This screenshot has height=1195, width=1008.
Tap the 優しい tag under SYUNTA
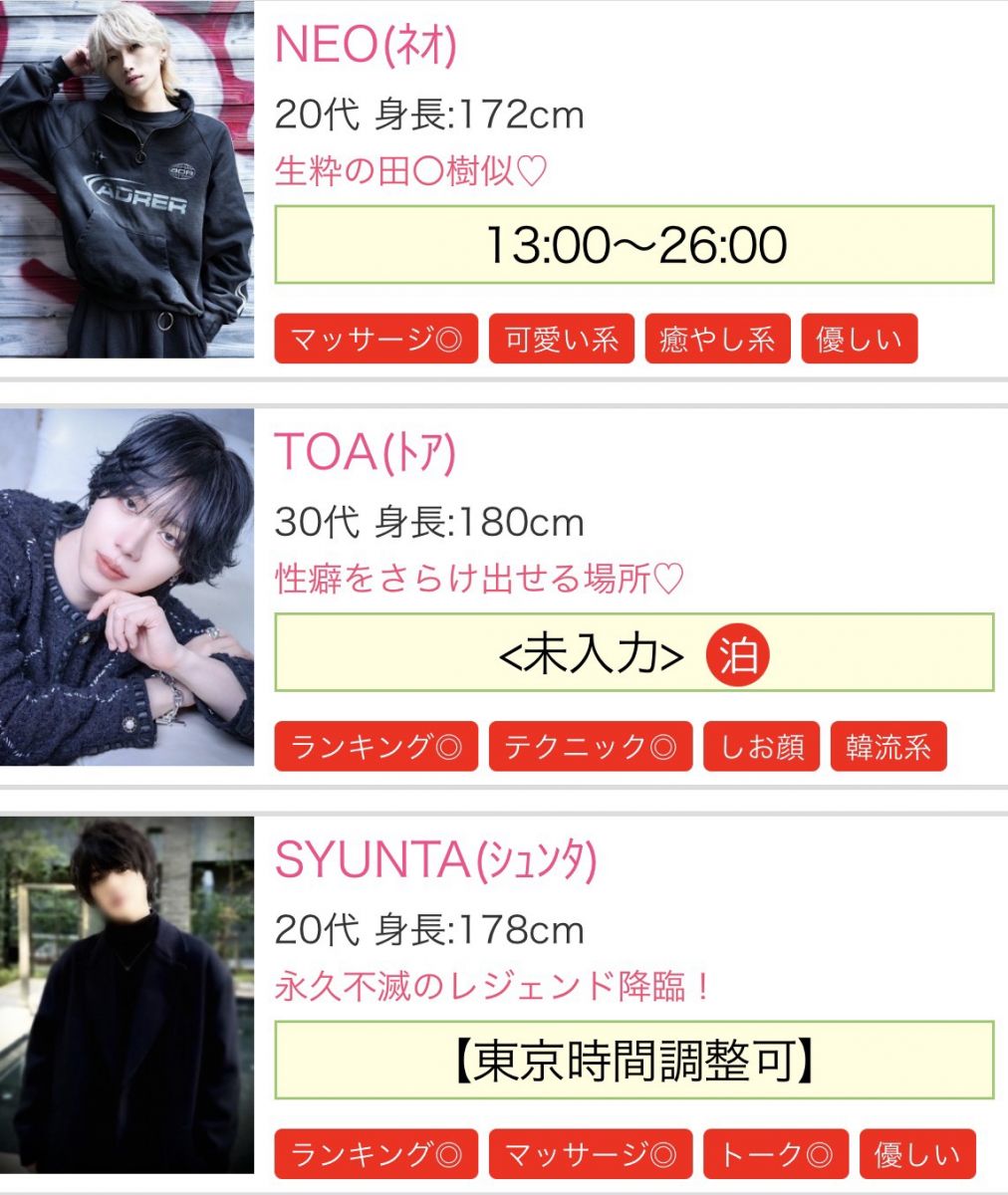[x=916, y=1154]
